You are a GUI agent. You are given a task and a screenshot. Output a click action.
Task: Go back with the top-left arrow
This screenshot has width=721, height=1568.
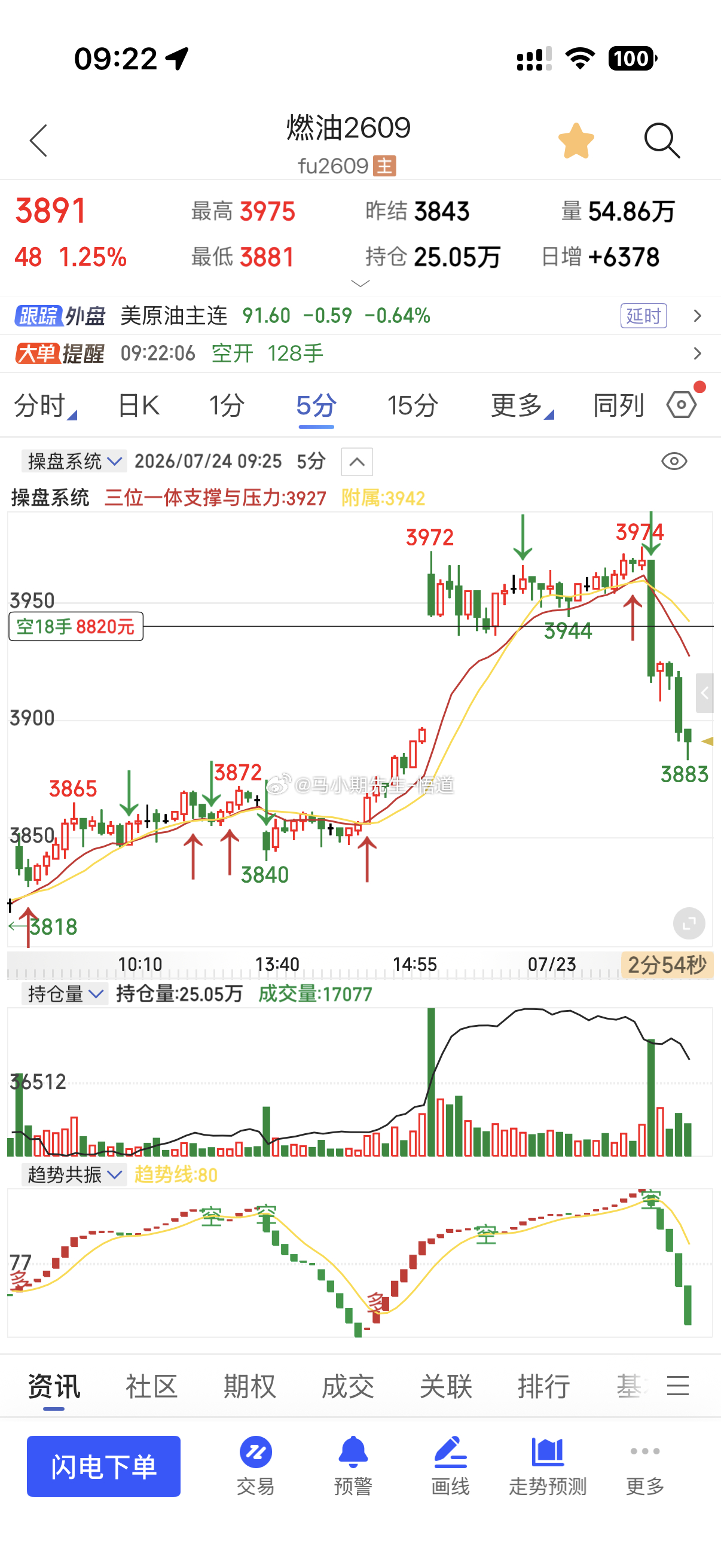39,141
